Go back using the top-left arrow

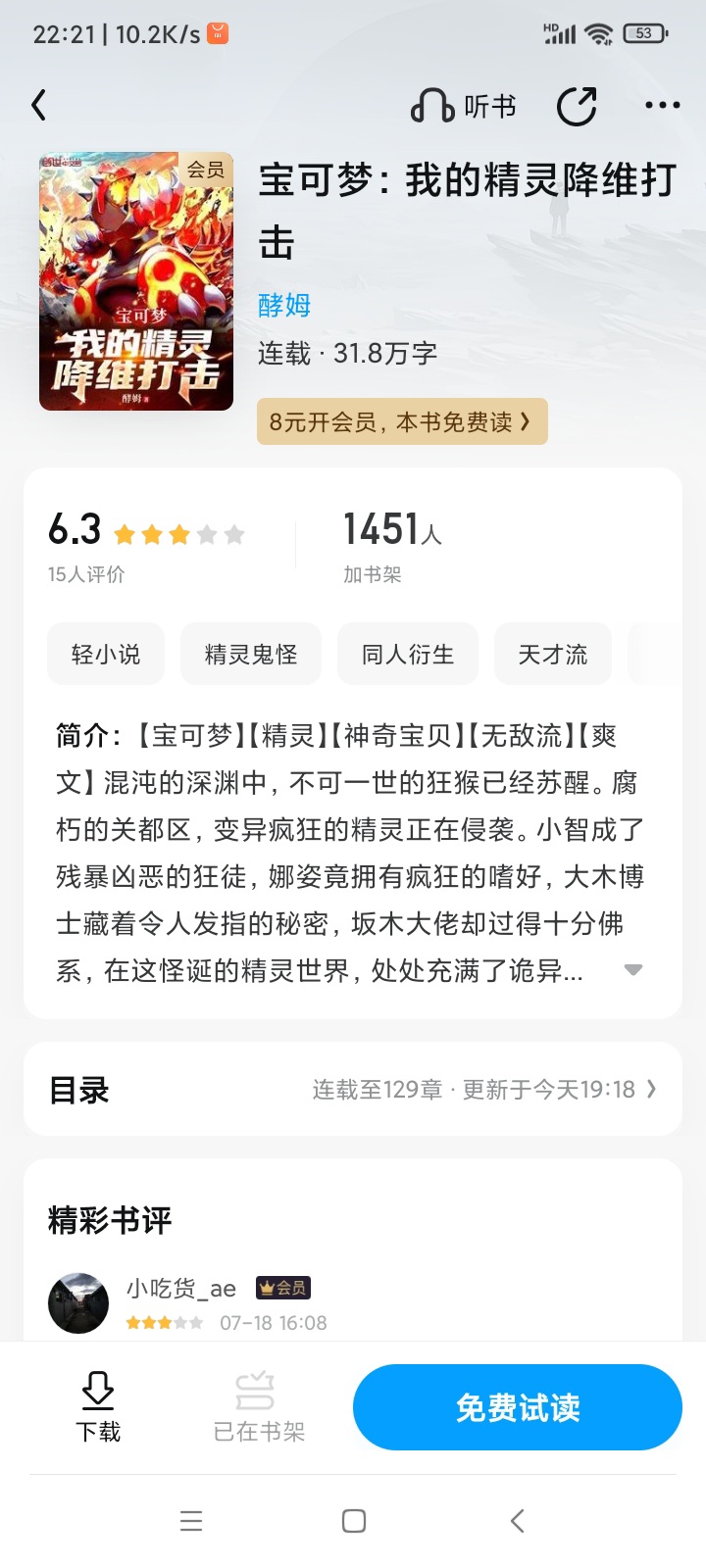(39, 106)
